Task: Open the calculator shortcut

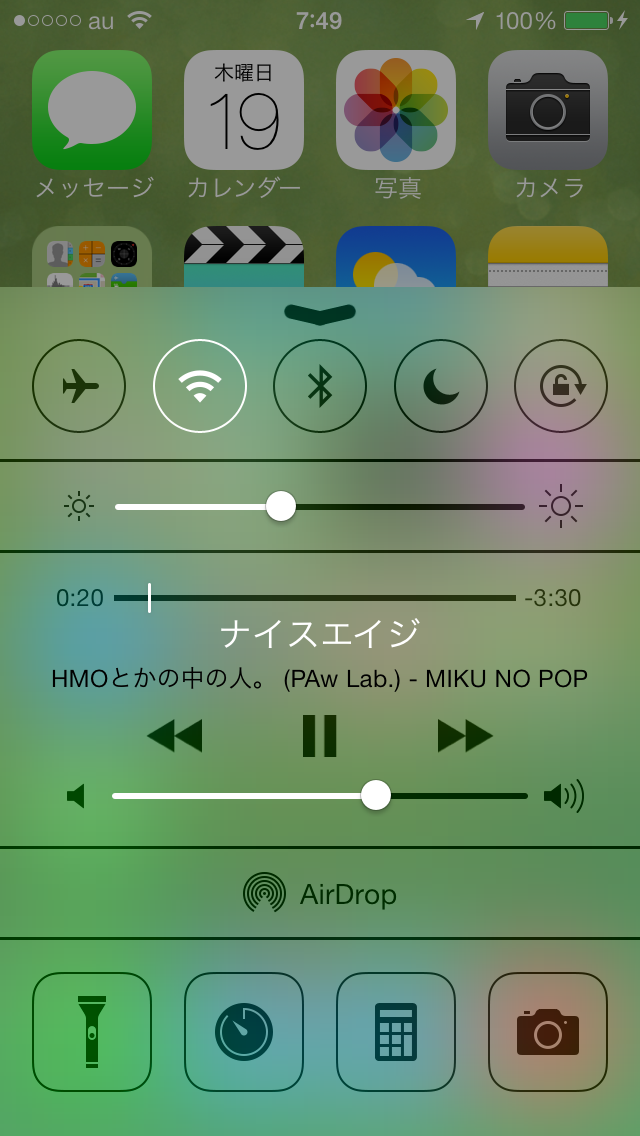Action: tap(396, 1032)
